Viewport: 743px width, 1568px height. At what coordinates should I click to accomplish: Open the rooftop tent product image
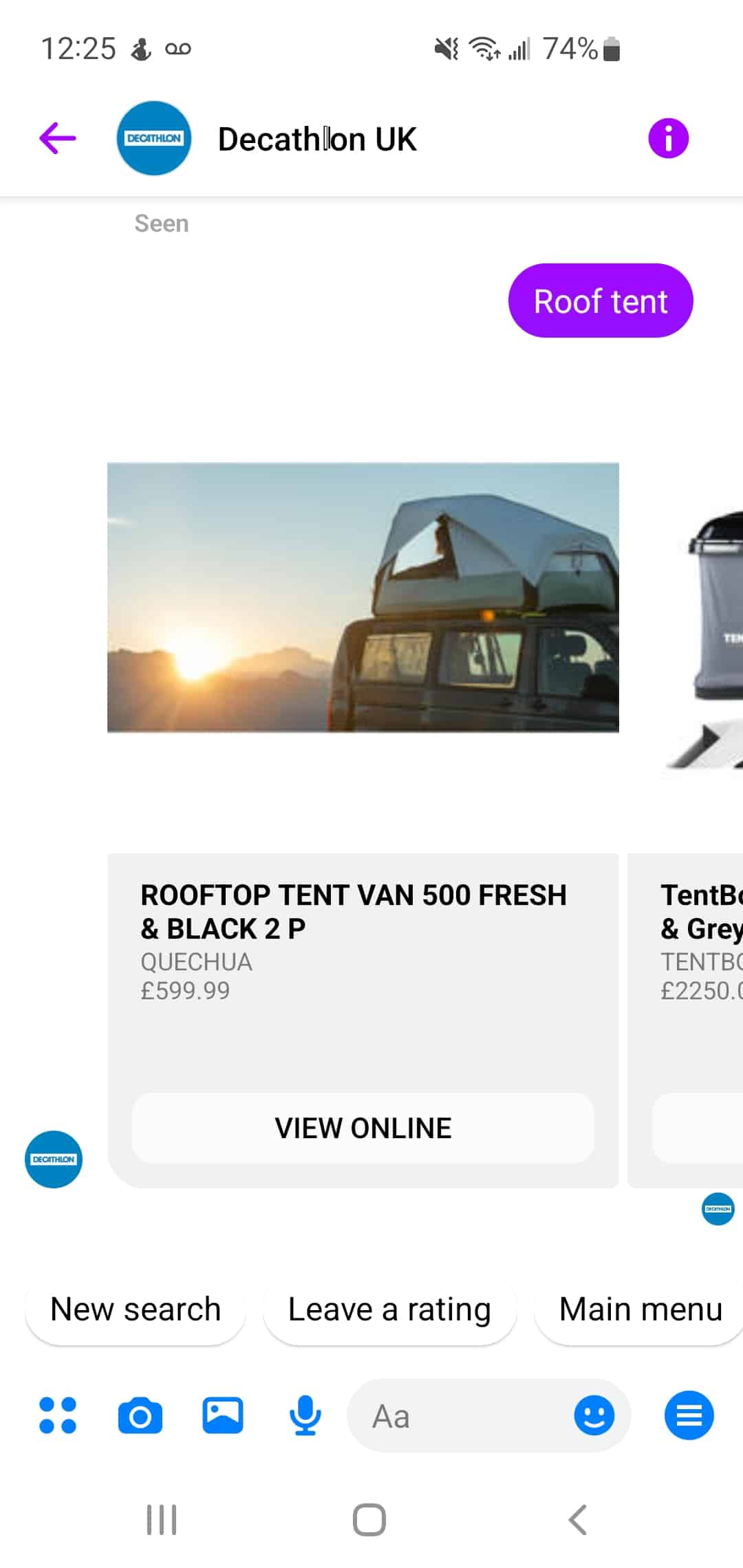coord(363,597)
